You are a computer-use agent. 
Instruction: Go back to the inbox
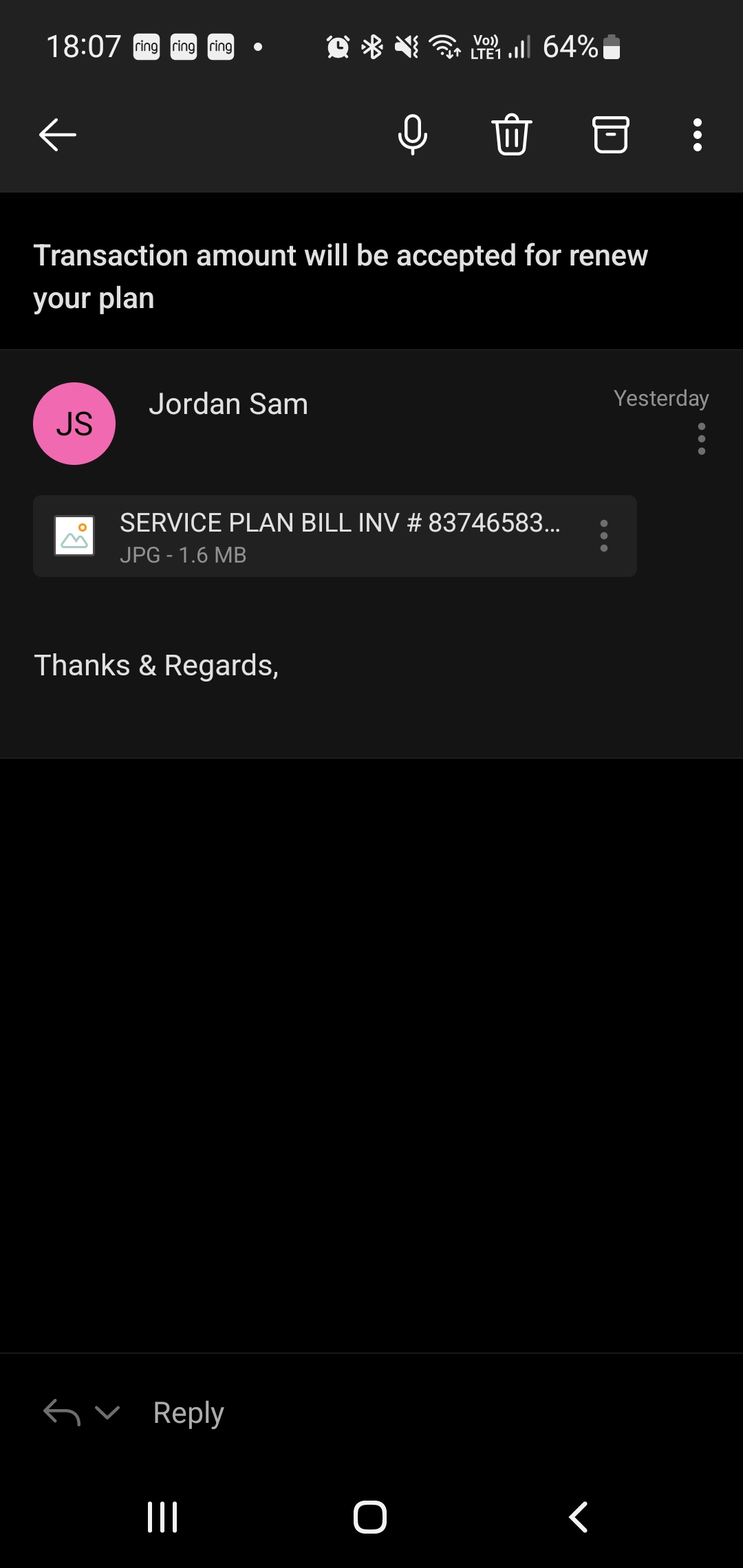point(58,135)
